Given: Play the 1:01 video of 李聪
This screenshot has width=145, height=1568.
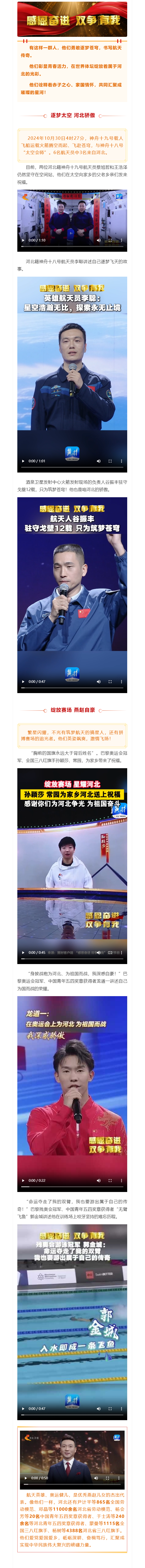Looking at the screenshot, I should click(x=23, y=461).
